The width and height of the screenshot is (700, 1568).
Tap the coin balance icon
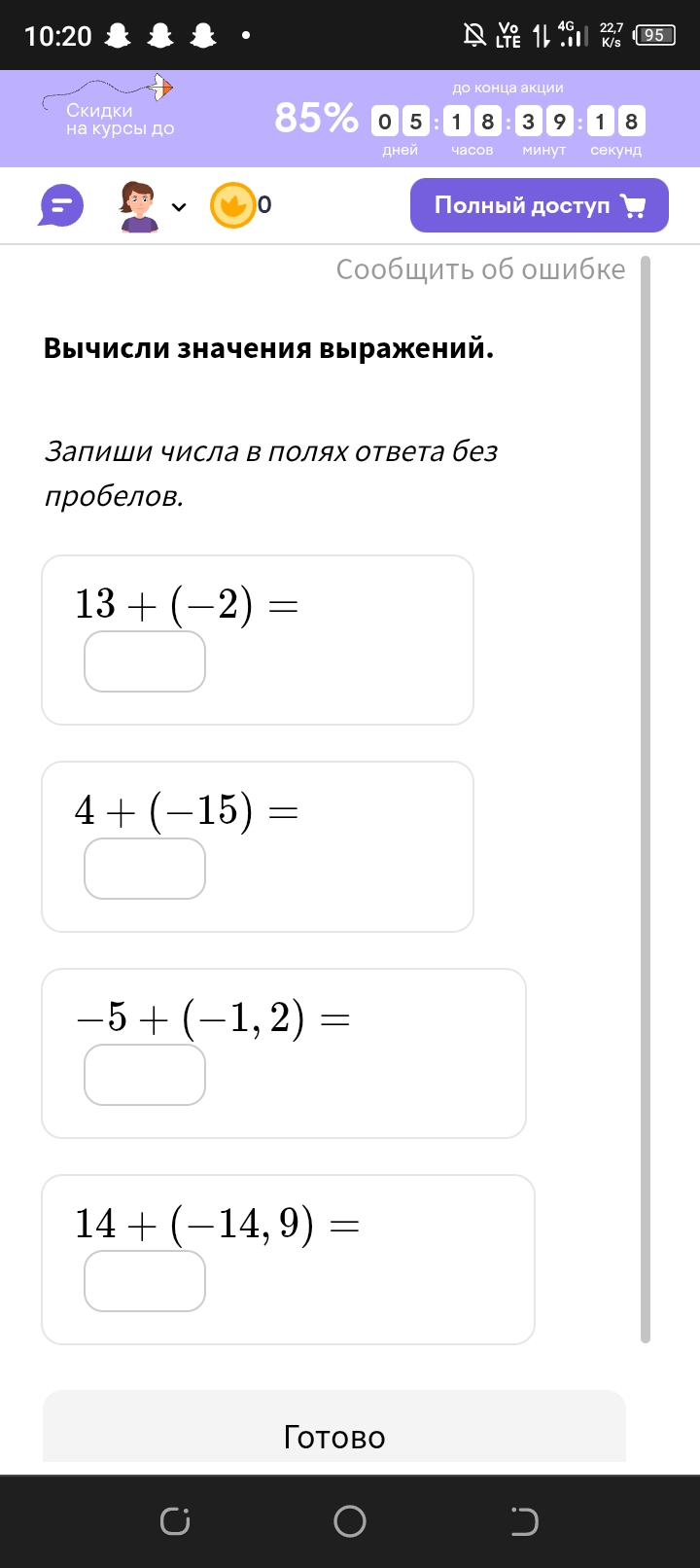click(x=233, y=205)
